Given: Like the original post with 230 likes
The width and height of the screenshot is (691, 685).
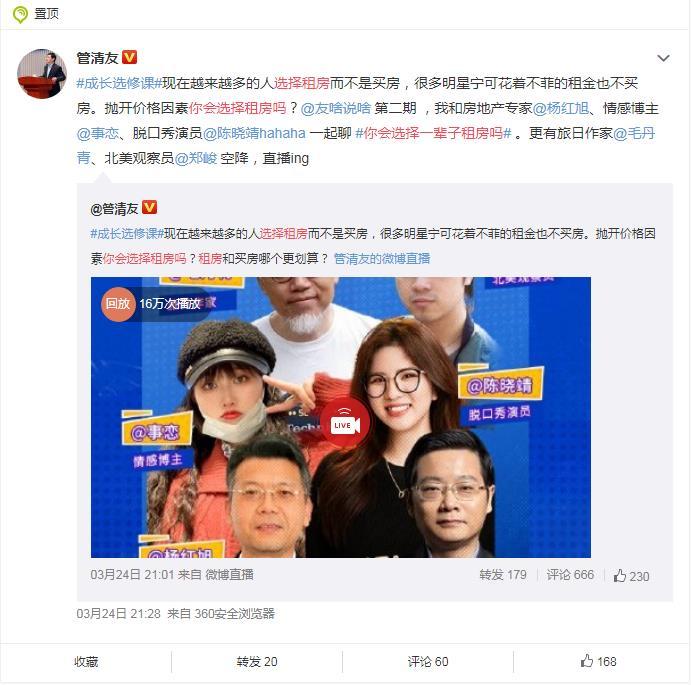Looking at the screenshot, I should click(631, 576).
